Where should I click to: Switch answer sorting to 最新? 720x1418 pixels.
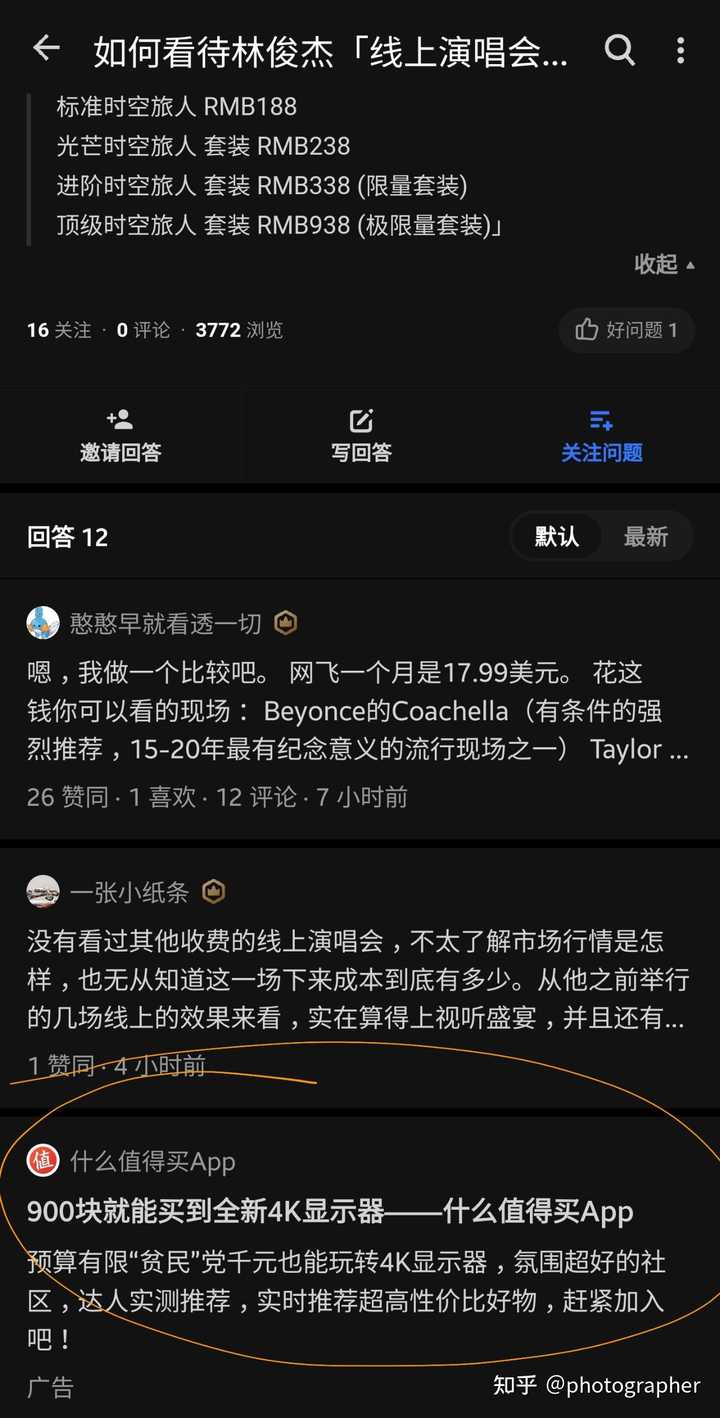[x=648, y=537]
